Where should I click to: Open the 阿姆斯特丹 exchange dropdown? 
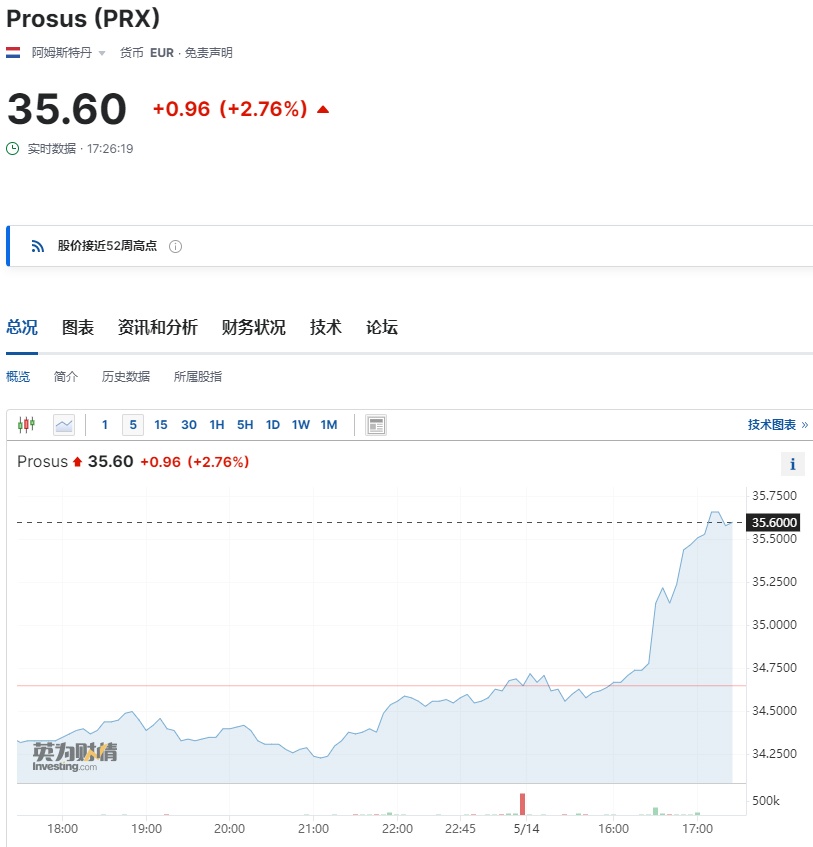(x=68, y=53)
